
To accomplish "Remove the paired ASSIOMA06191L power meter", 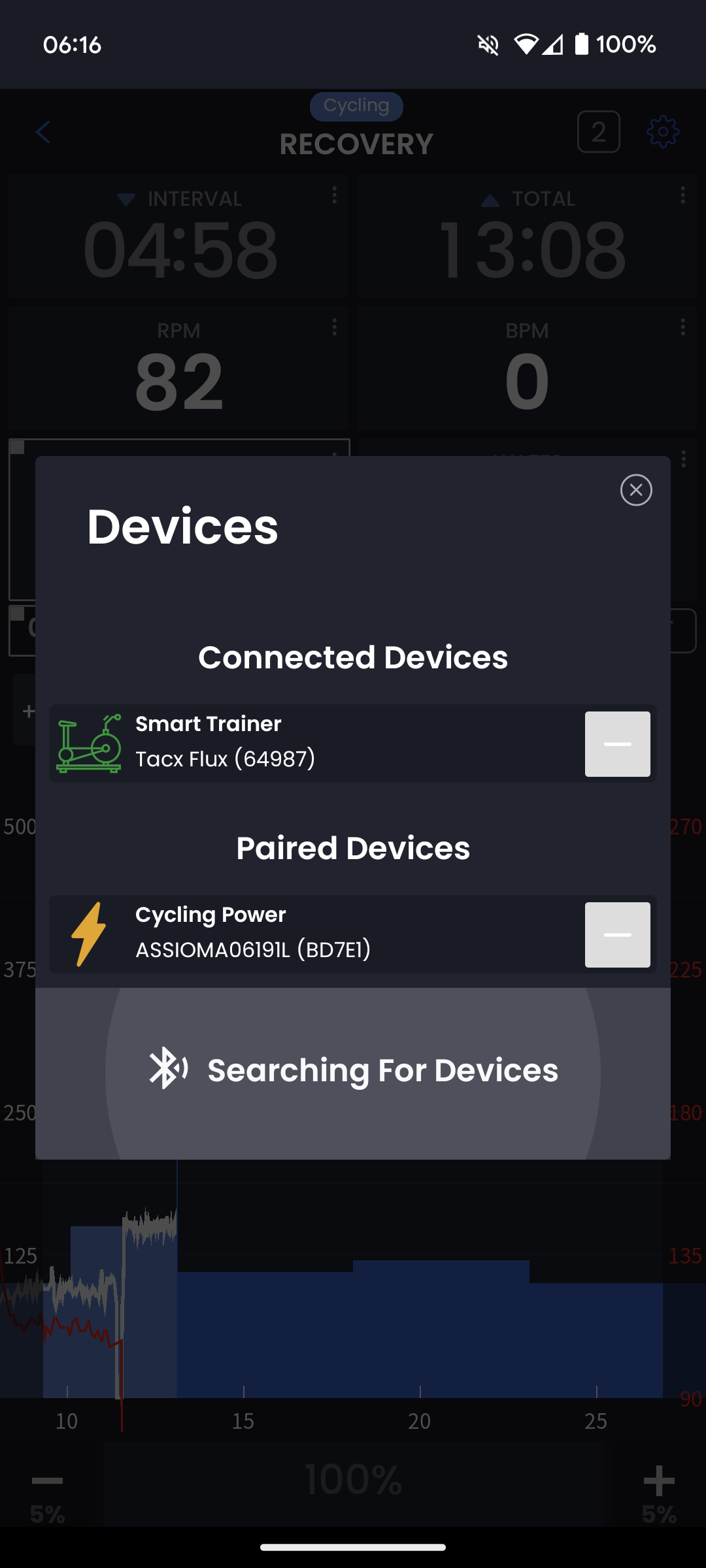I will tap(618, 935).
